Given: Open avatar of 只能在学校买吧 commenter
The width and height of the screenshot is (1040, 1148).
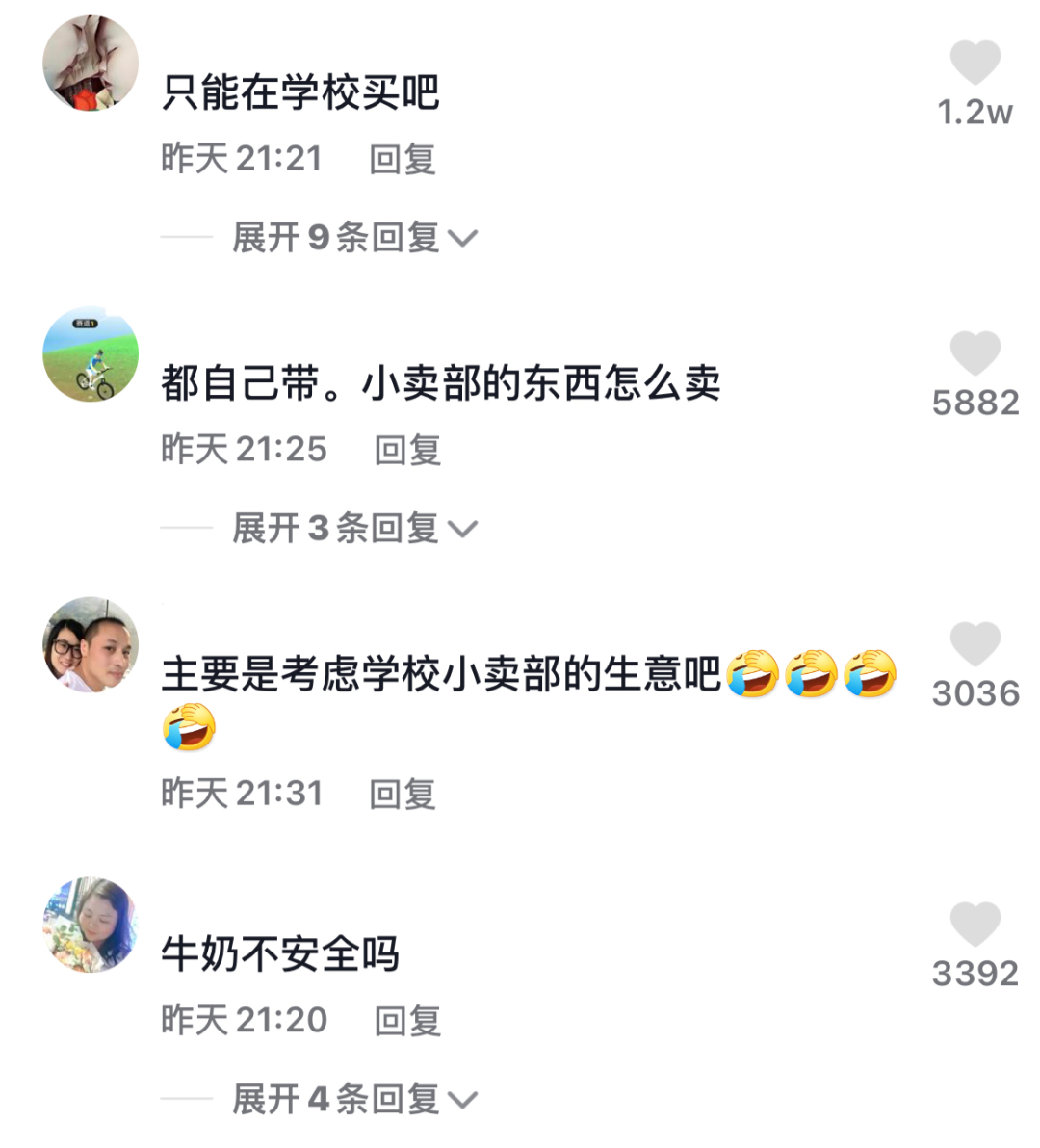Looking at the screenshot, I should pos(91,64).
